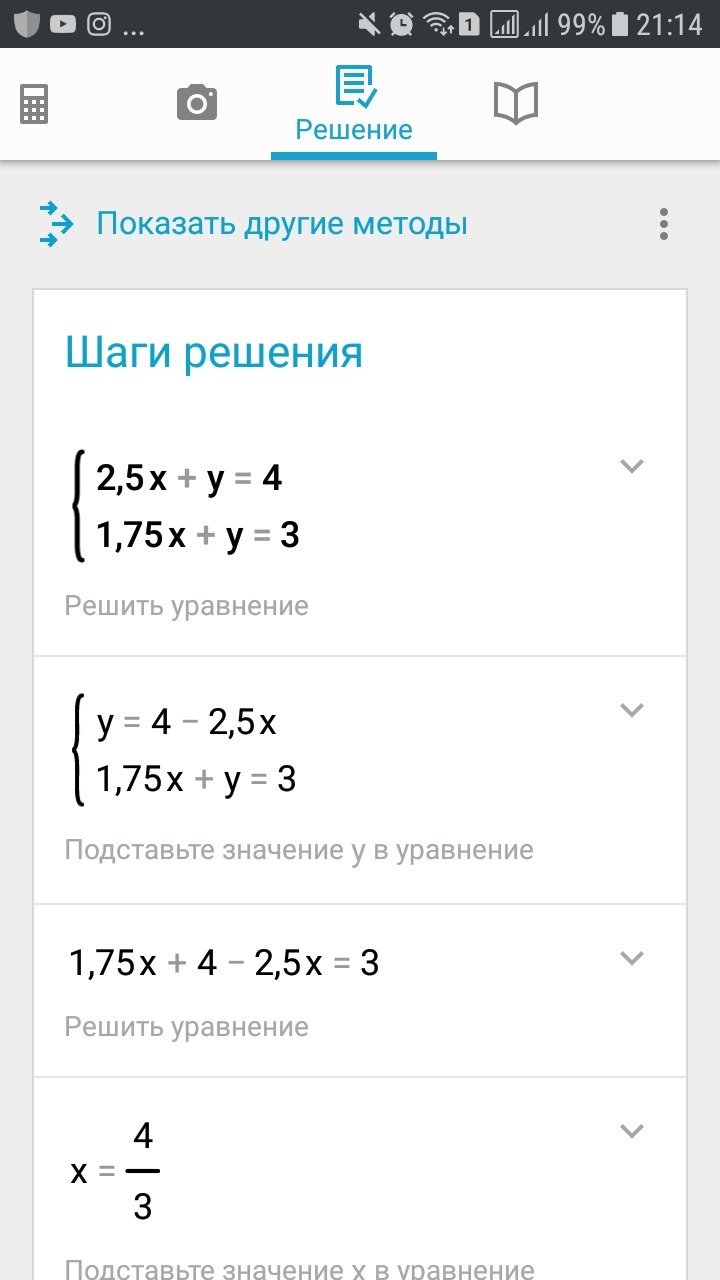Viewport: 720px width, 1280px height.
Task: Expand the step 1,75x + 4 − 2,5x = 3
Action: click(x=631, y=958)
